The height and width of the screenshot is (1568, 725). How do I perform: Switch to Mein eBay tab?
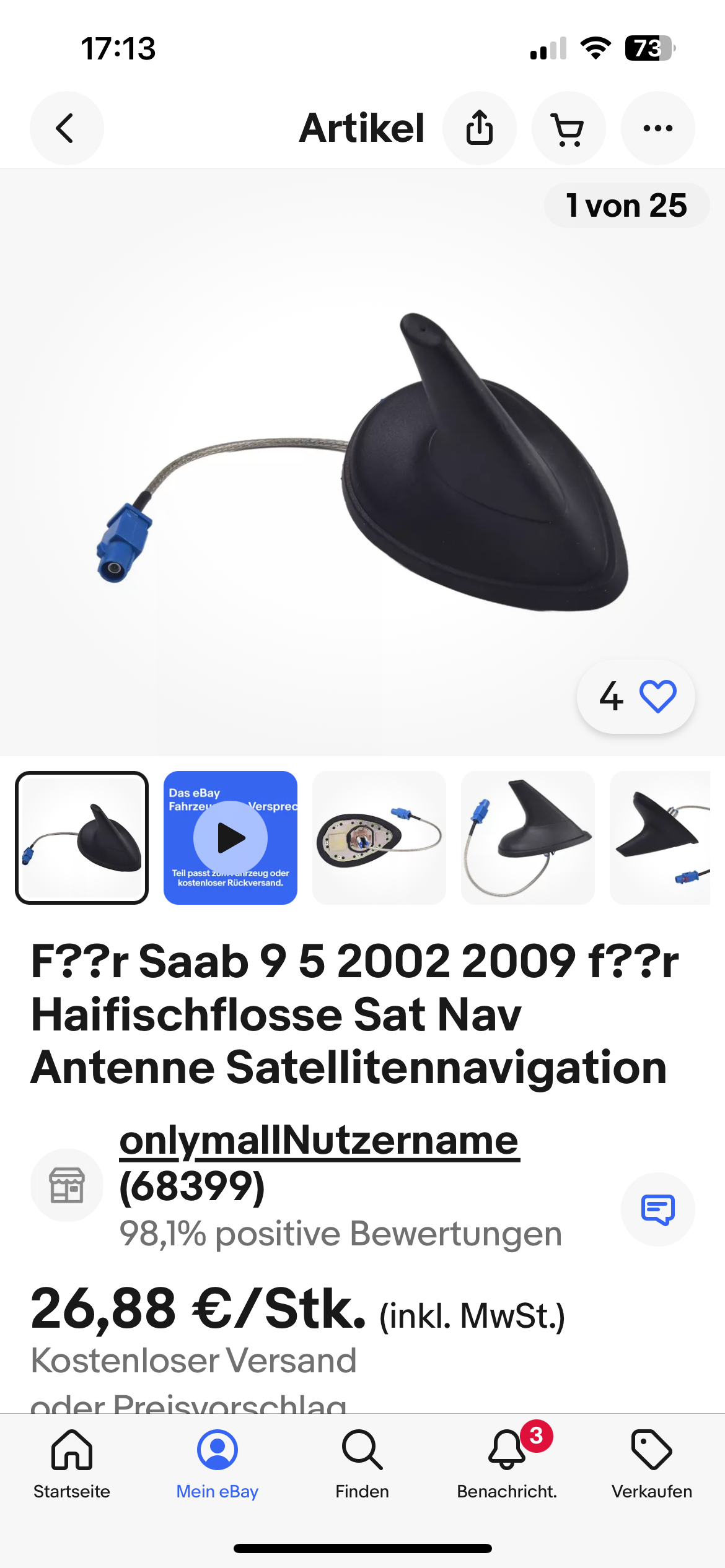click(x=217, y=1464)
